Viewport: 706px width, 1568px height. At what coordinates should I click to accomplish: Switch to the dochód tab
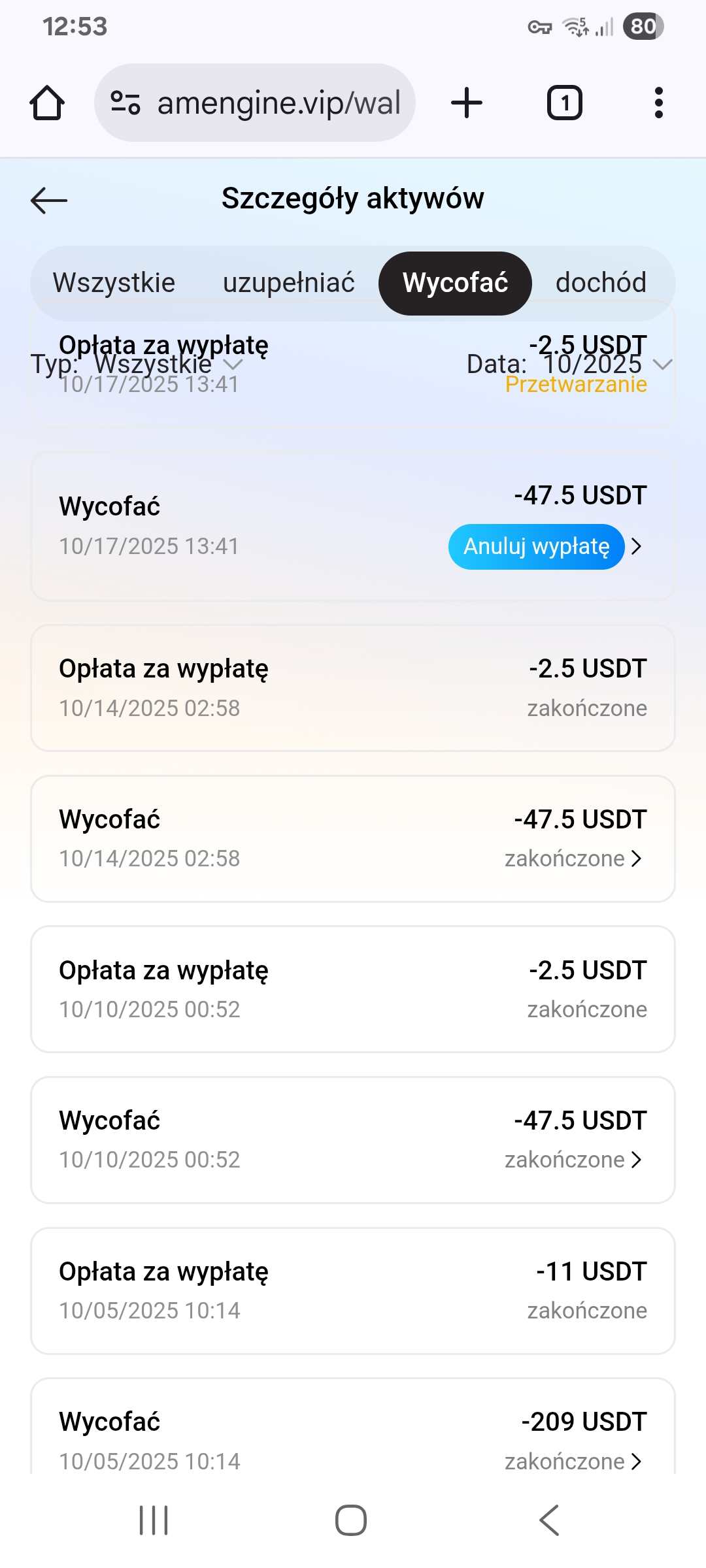601,283
